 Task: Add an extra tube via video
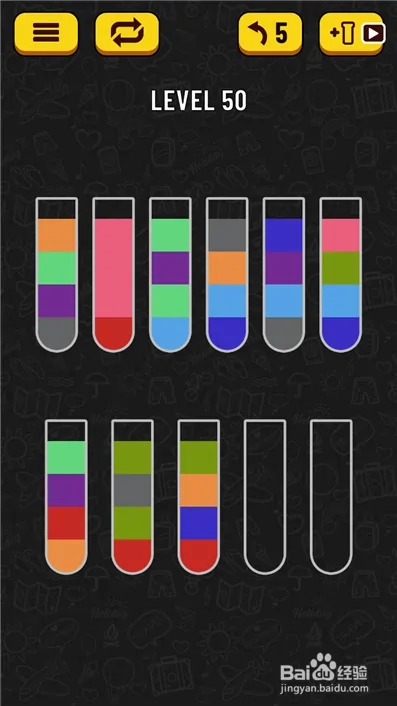(x=352, y=33)
